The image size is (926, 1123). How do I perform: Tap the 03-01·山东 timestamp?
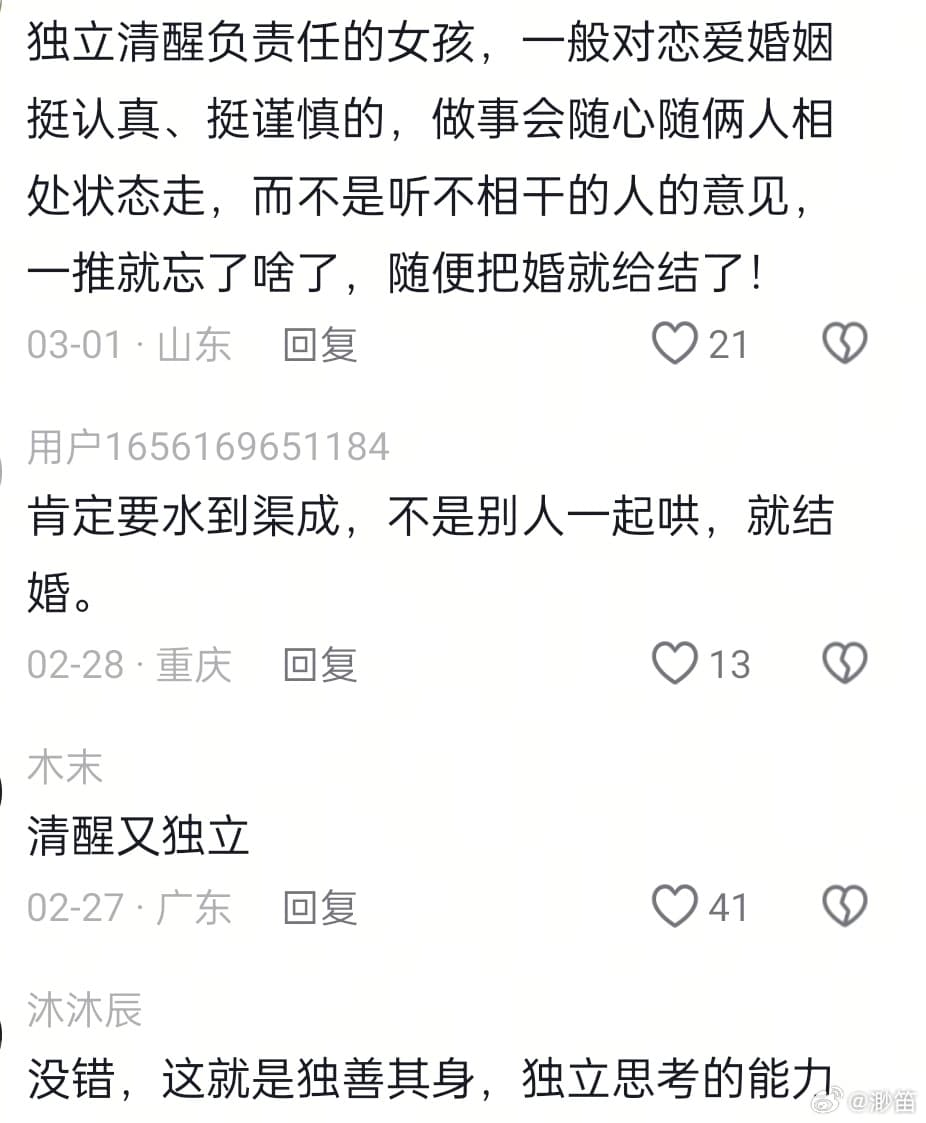[x=127, y=344]
